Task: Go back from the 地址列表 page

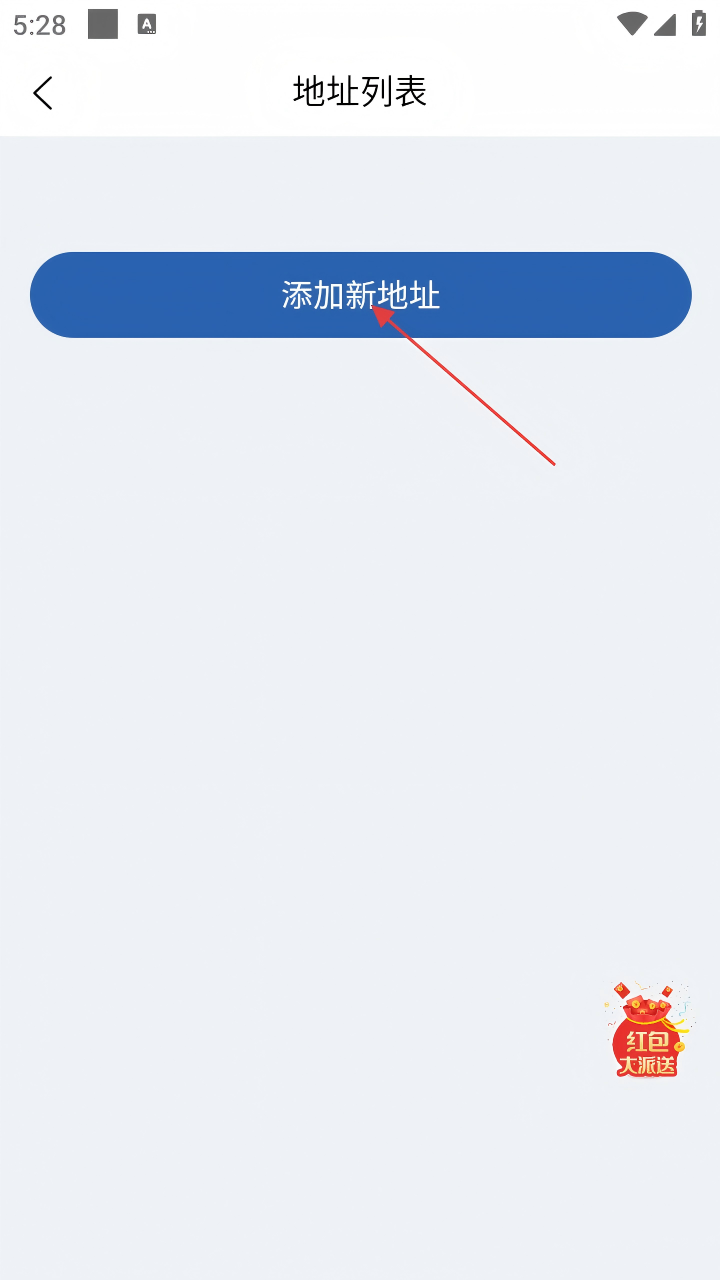Action: [42, 93]
